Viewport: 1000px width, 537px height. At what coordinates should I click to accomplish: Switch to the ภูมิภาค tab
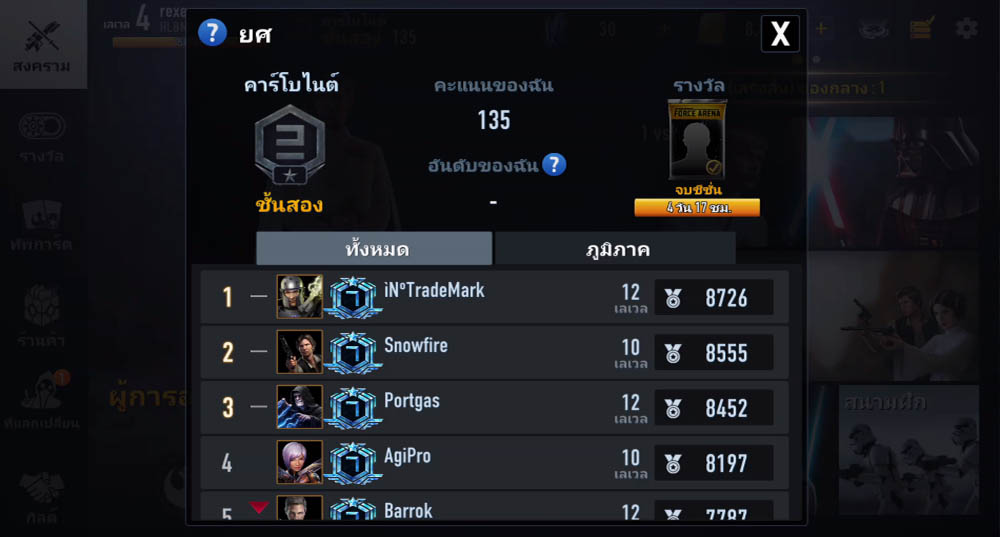click(x=615, y=249)
